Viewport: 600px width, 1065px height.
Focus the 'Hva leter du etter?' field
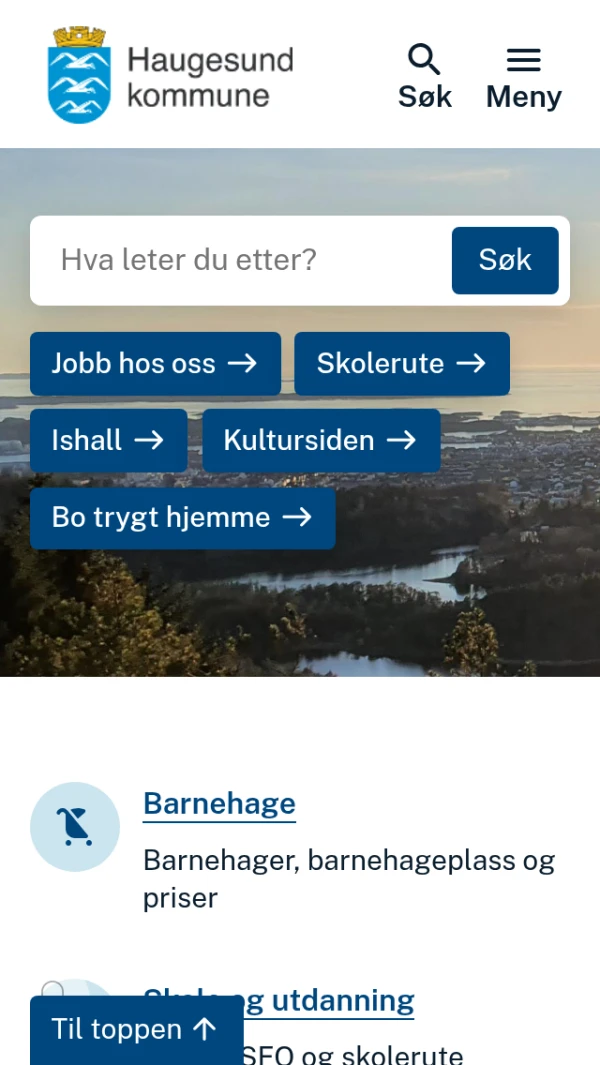click(240, 261)
